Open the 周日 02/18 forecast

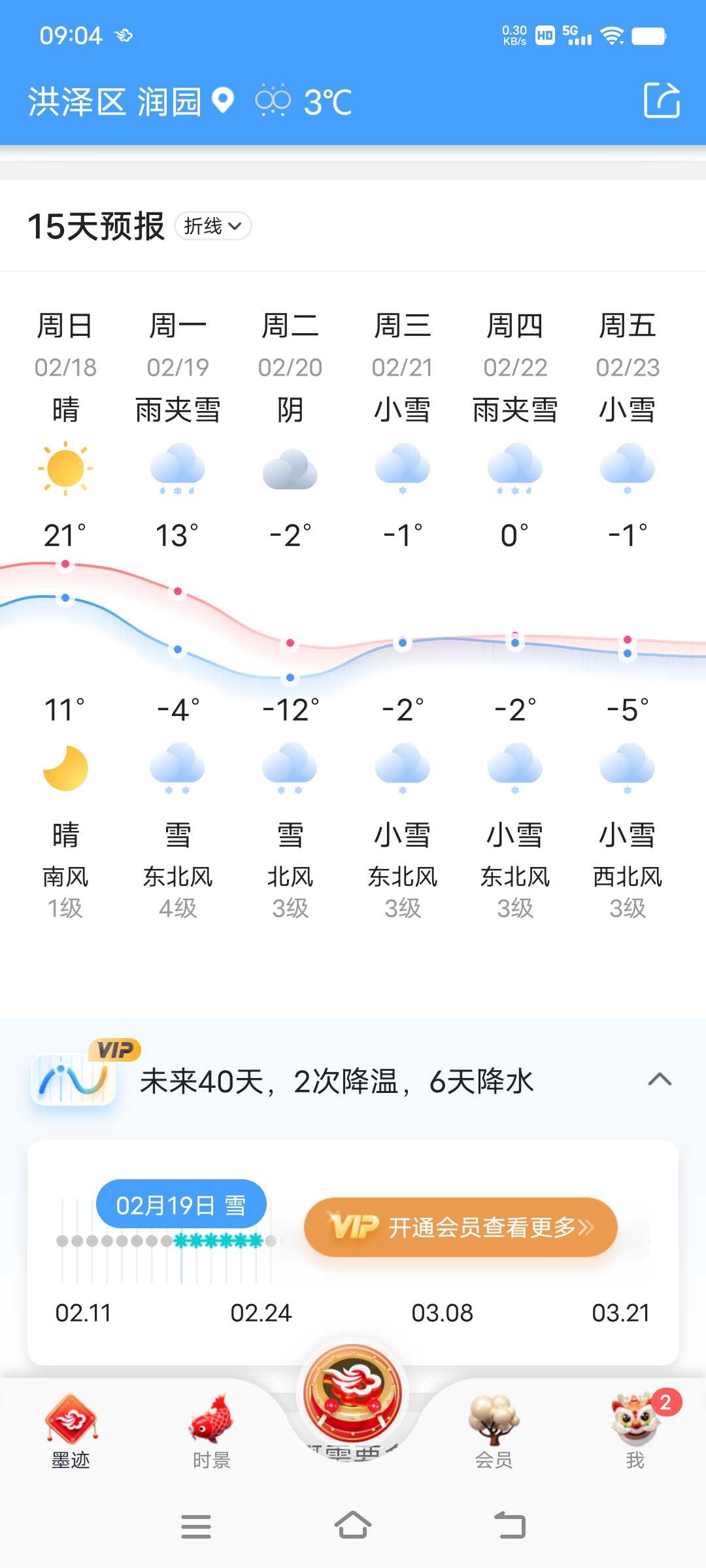(x=65, y=614)
